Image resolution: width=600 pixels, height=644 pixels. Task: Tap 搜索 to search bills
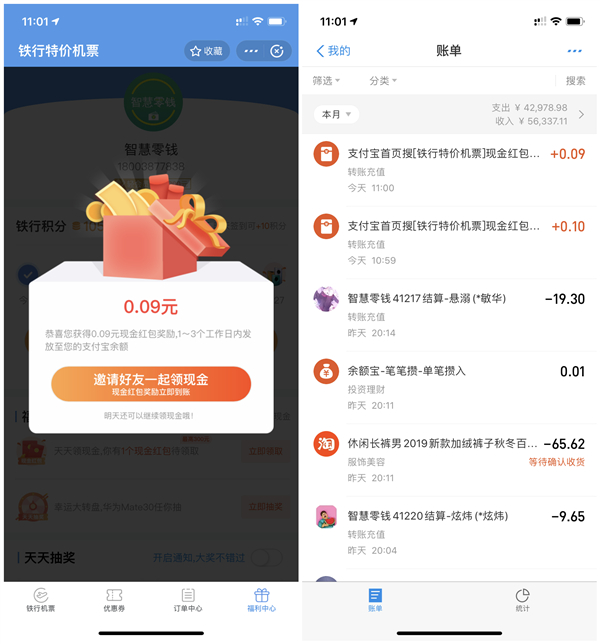coord(575,80)
